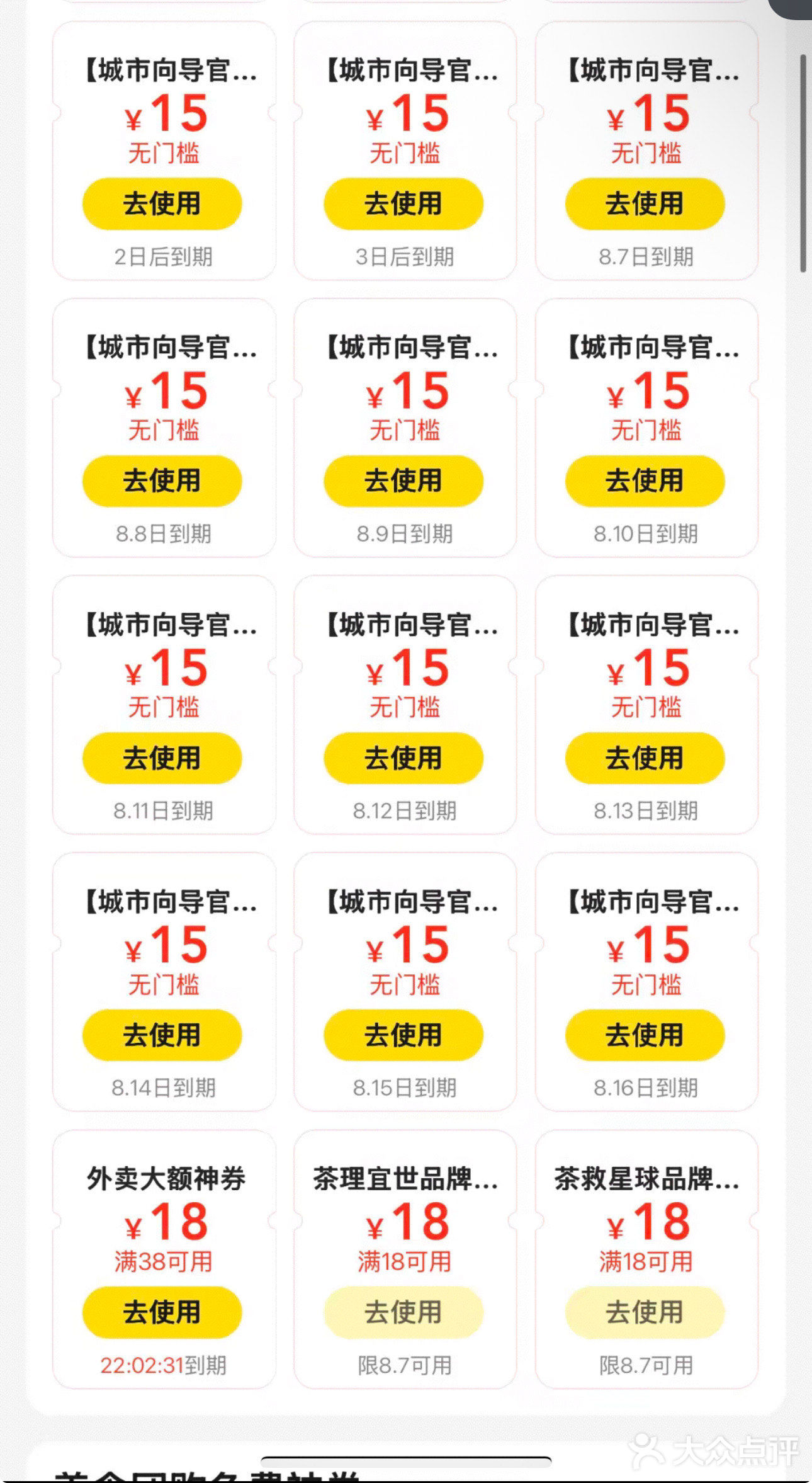
Task: Redeem the coupon expiring 8.8日
Action: pyautogui.click(x=162, y=480)
